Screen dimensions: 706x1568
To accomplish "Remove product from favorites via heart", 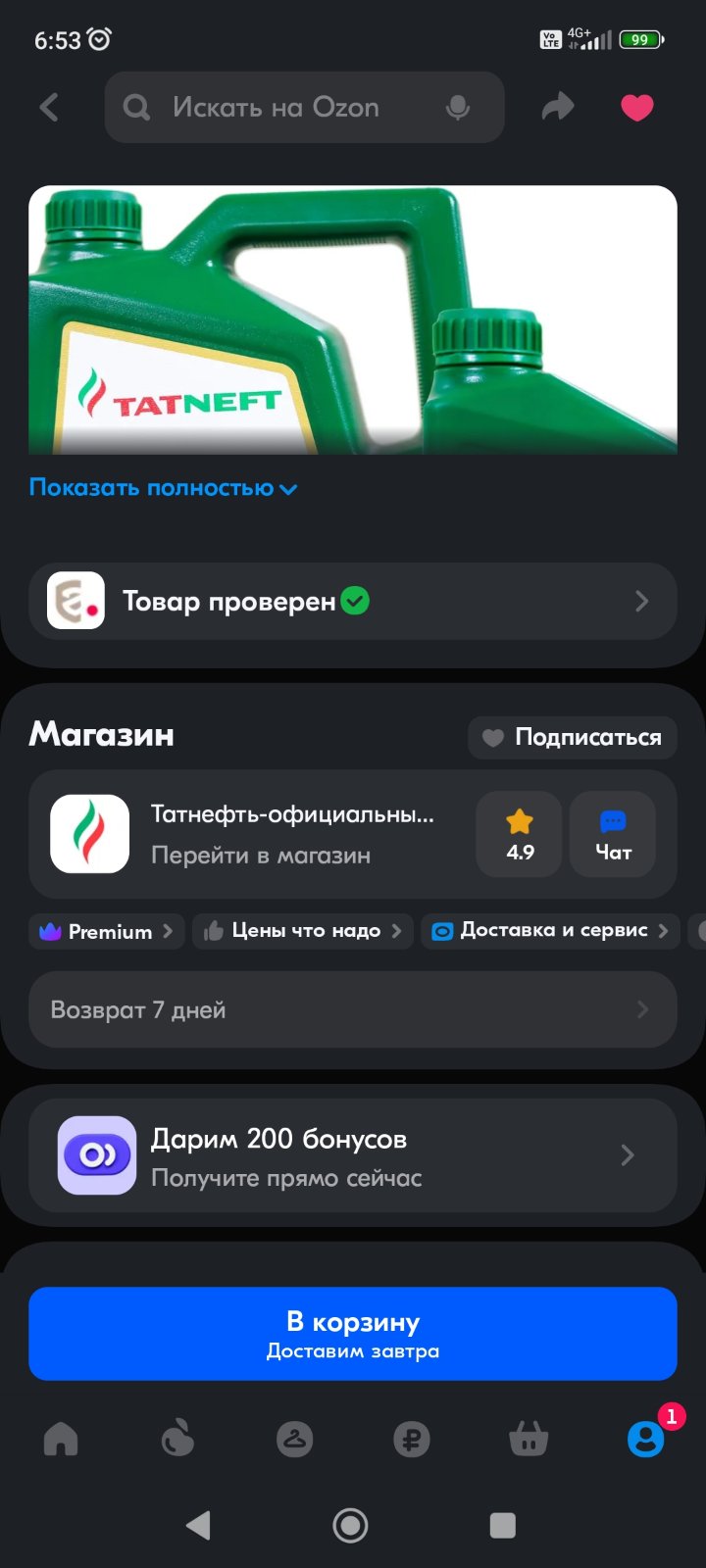I will coord(637,107).
